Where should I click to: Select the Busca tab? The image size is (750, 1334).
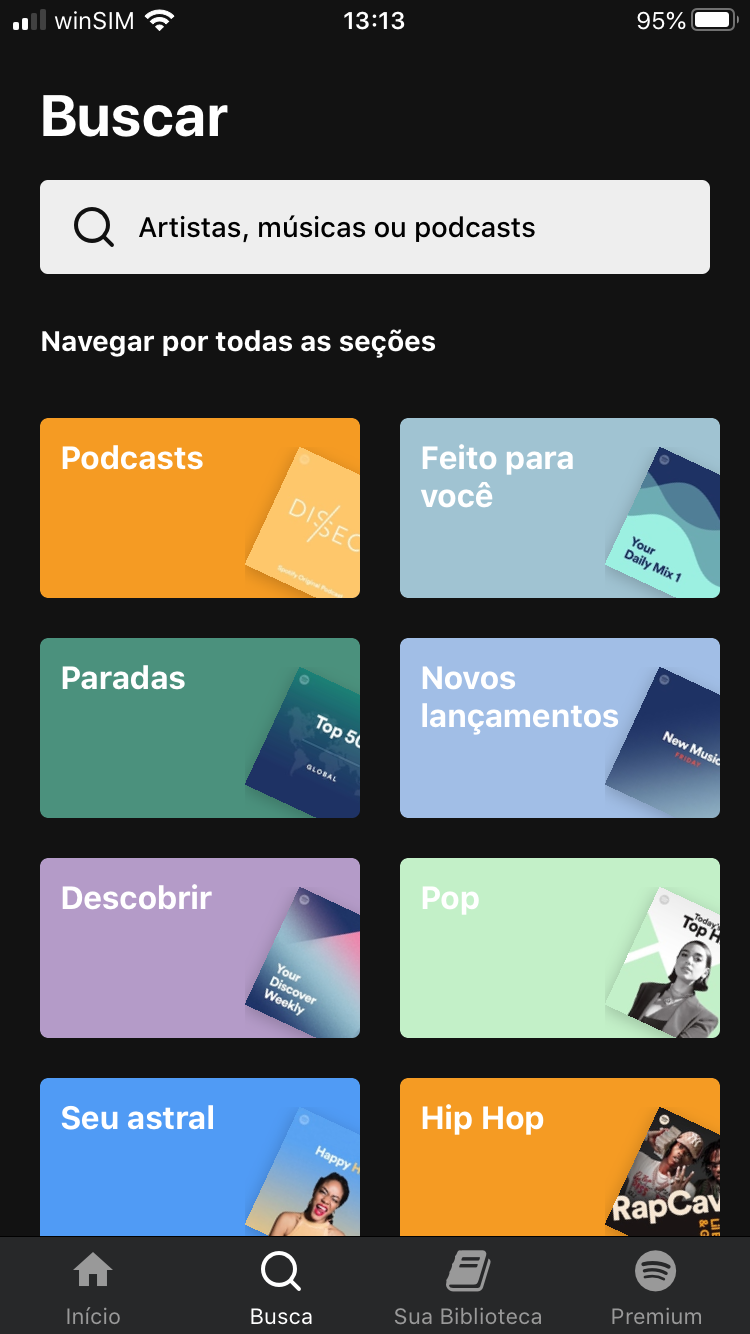(x=281, y=1288)
